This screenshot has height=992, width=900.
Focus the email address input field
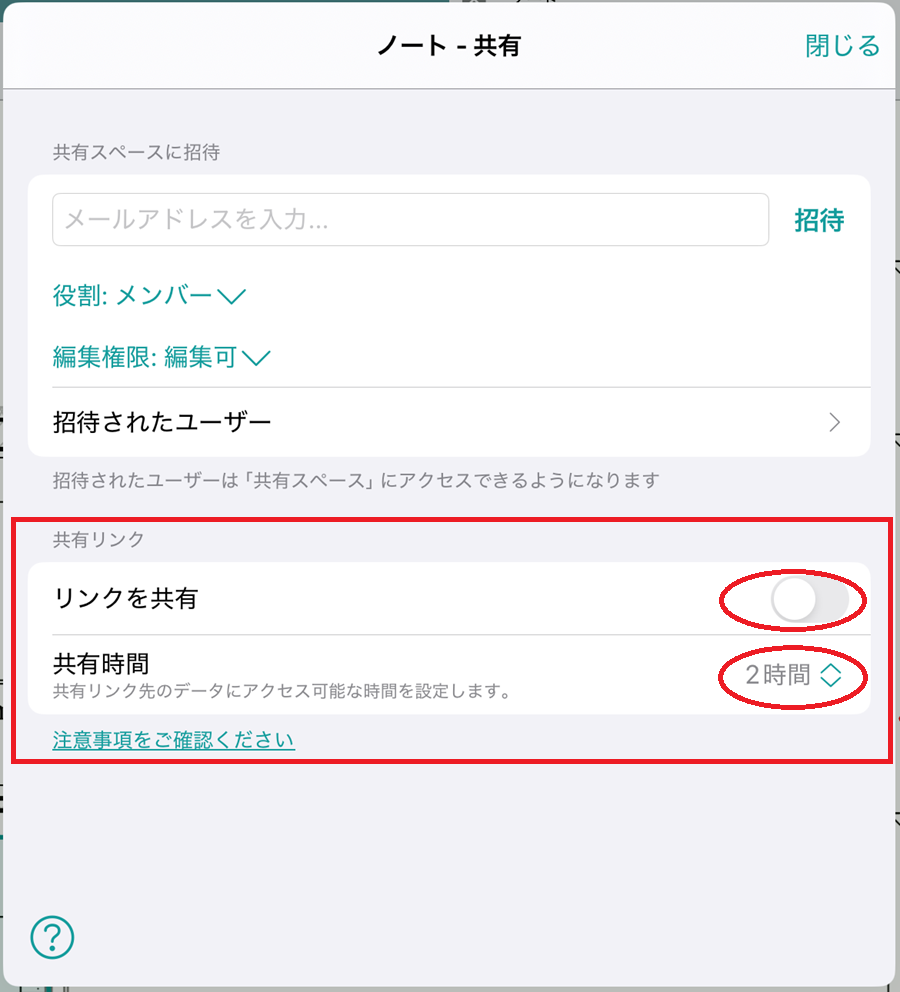point(410,220)
